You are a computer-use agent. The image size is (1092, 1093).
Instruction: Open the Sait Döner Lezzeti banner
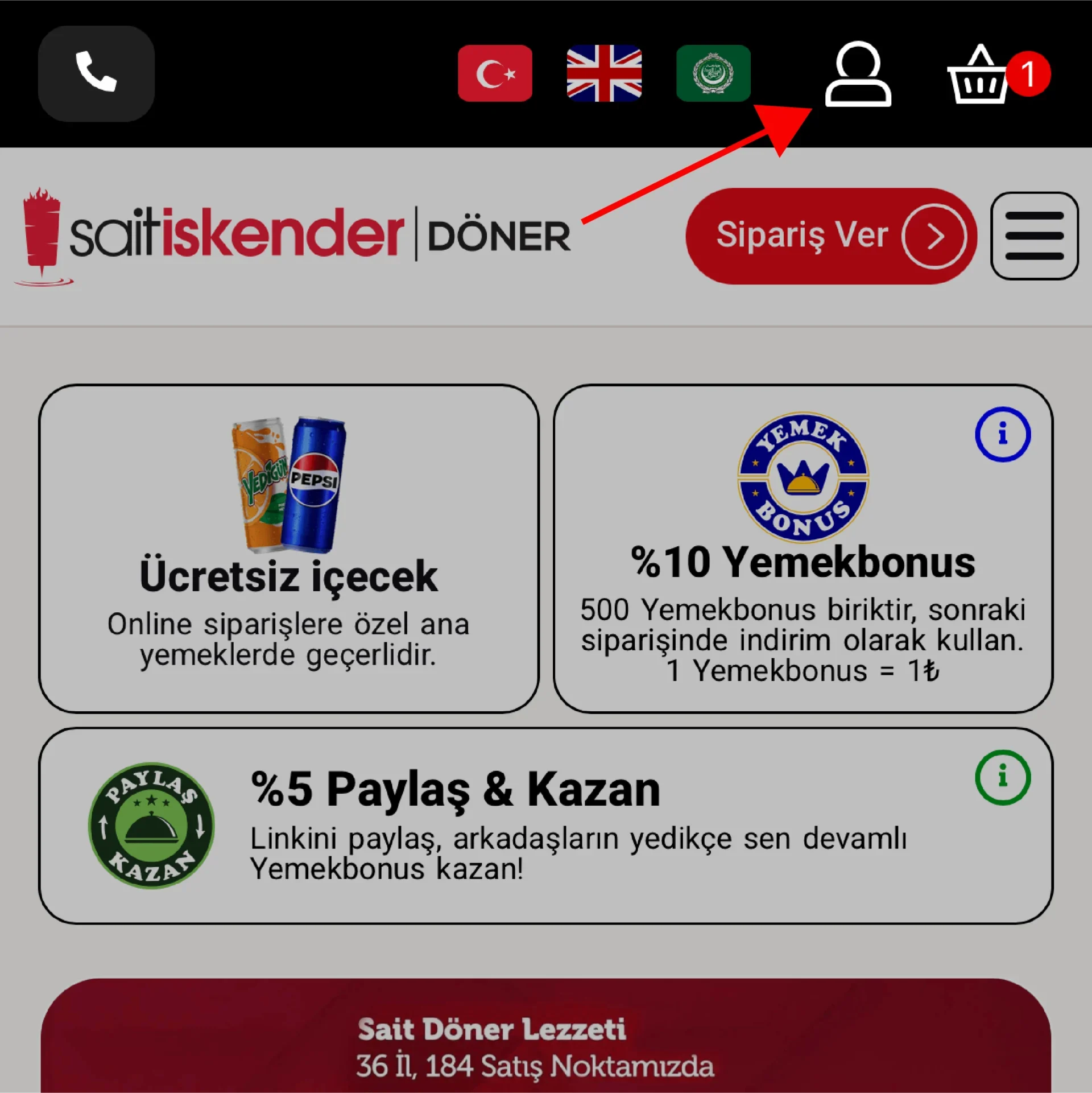click(546, 1041)
